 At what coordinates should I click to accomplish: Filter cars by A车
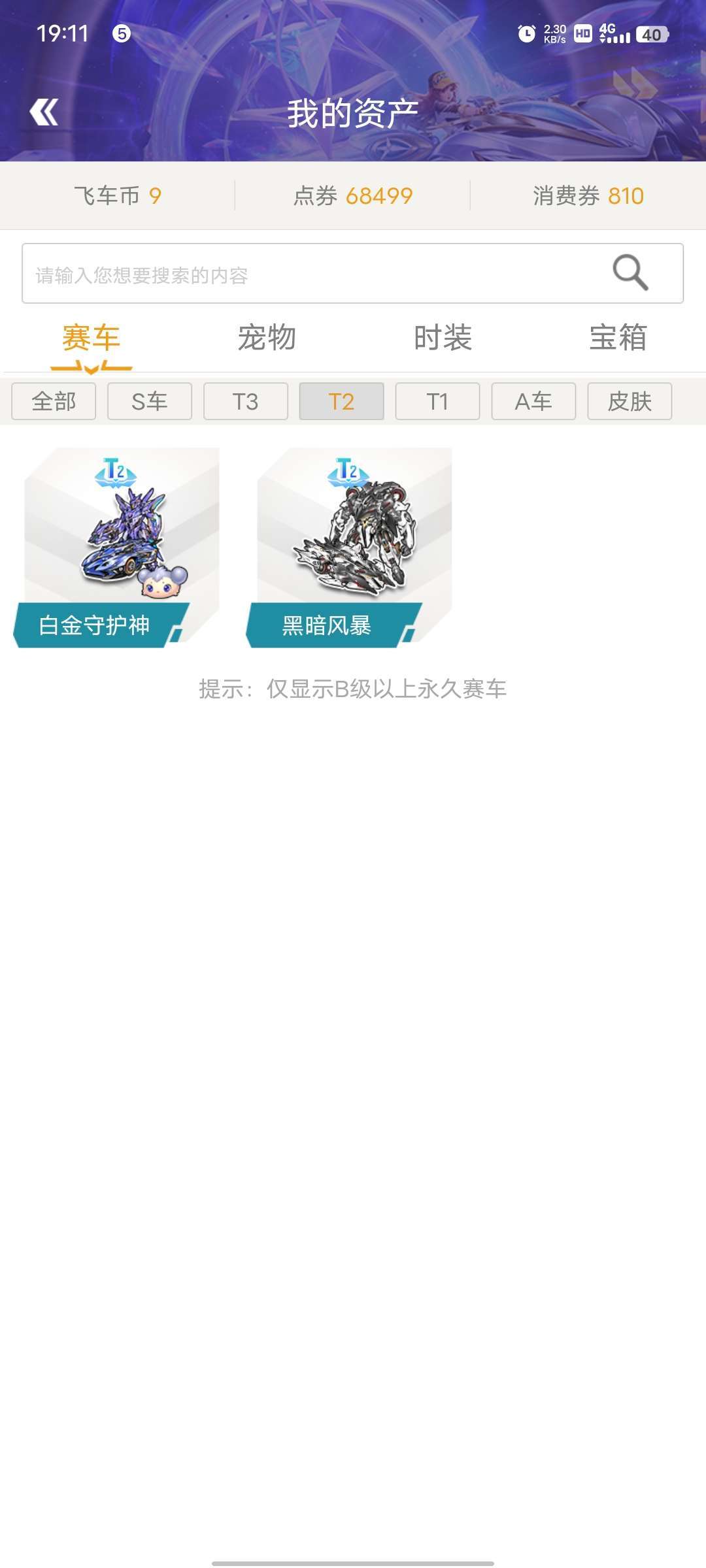point(533,401)
